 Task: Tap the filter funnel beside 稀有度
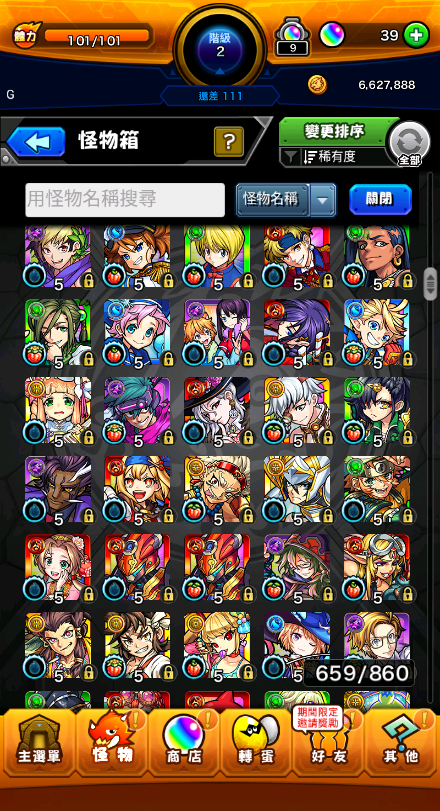[x=292, y=157]
